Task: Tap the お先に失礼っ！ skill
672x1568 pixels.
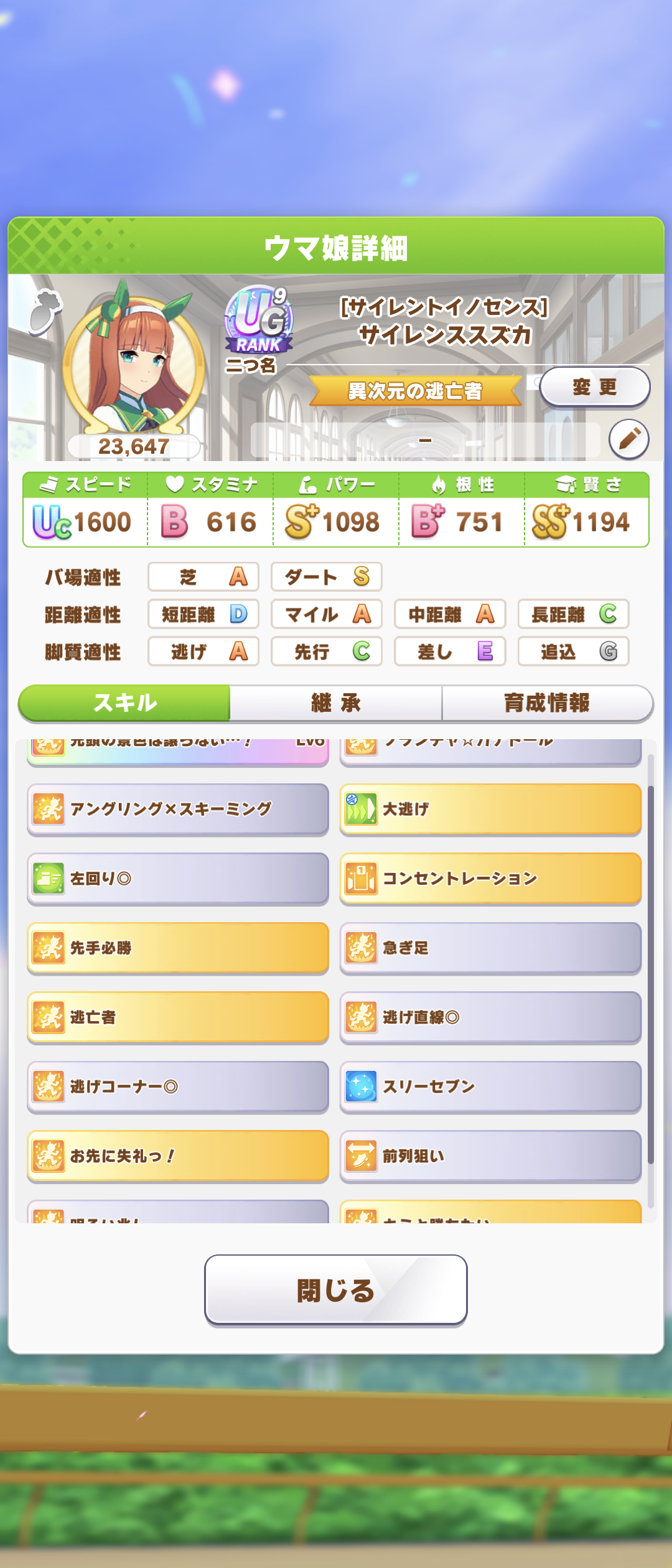Action: coord(178,1156)
